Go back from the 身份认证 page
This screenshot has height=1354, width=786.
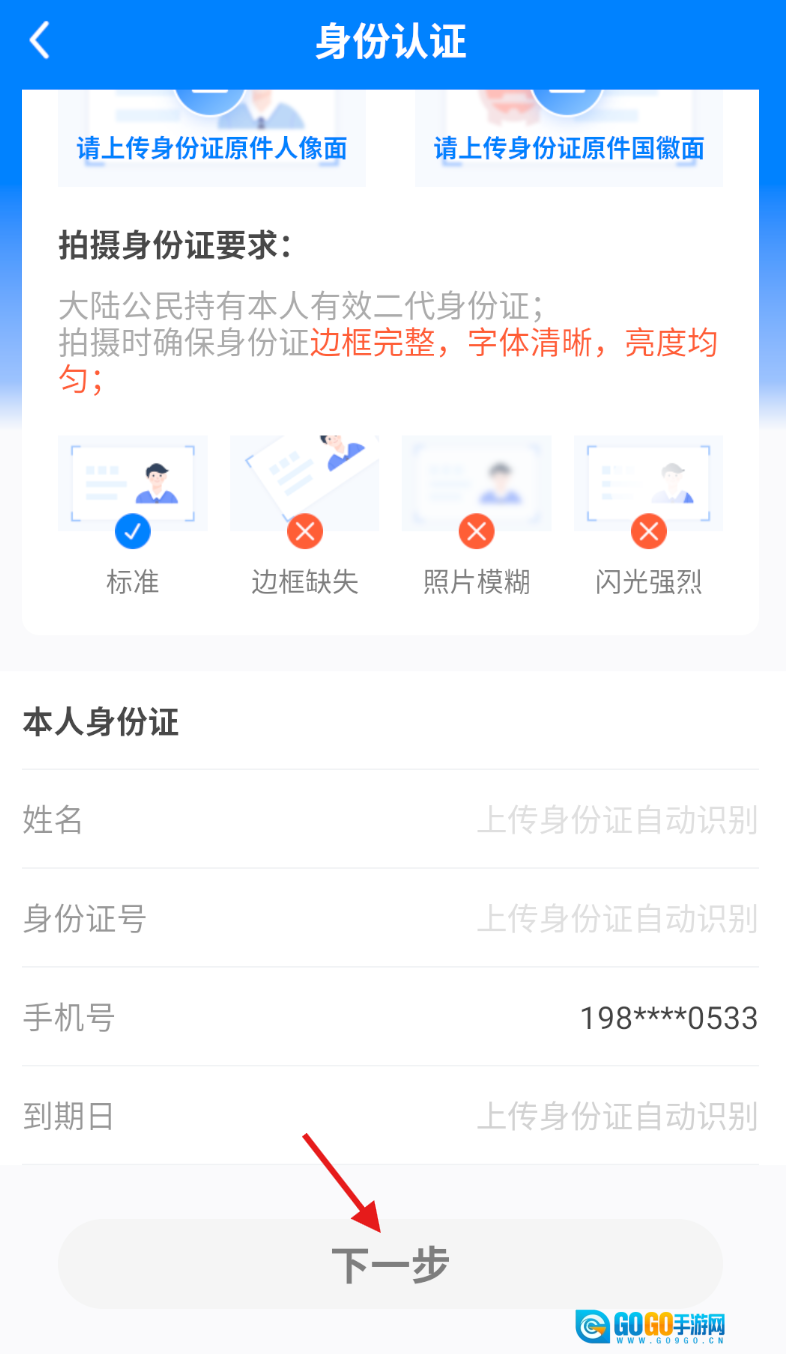pyautogui.click(x=40, y=42)
